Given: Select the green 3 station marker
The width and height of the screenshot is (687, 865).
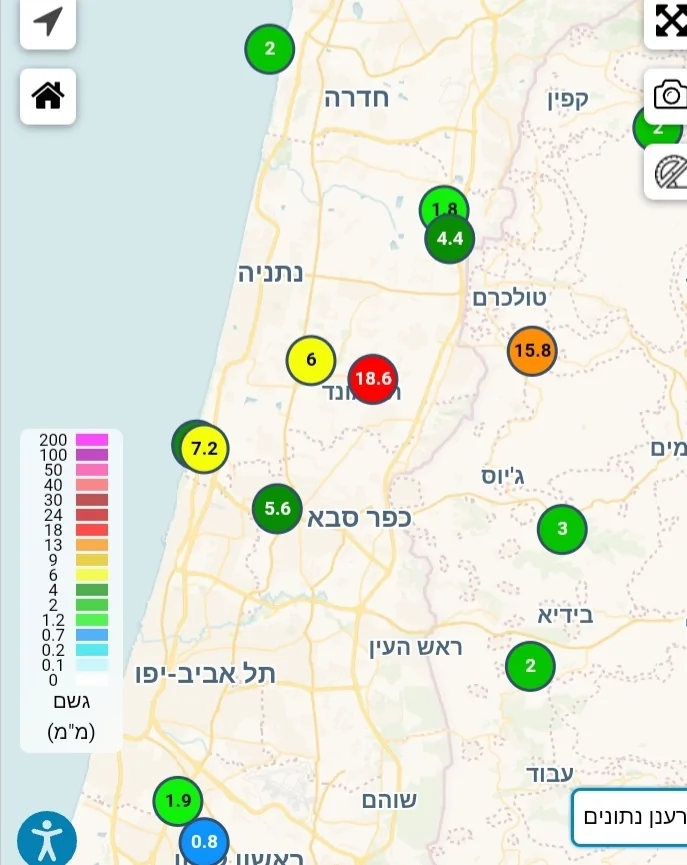Looking at the screenshot, I should pos(562,529).
